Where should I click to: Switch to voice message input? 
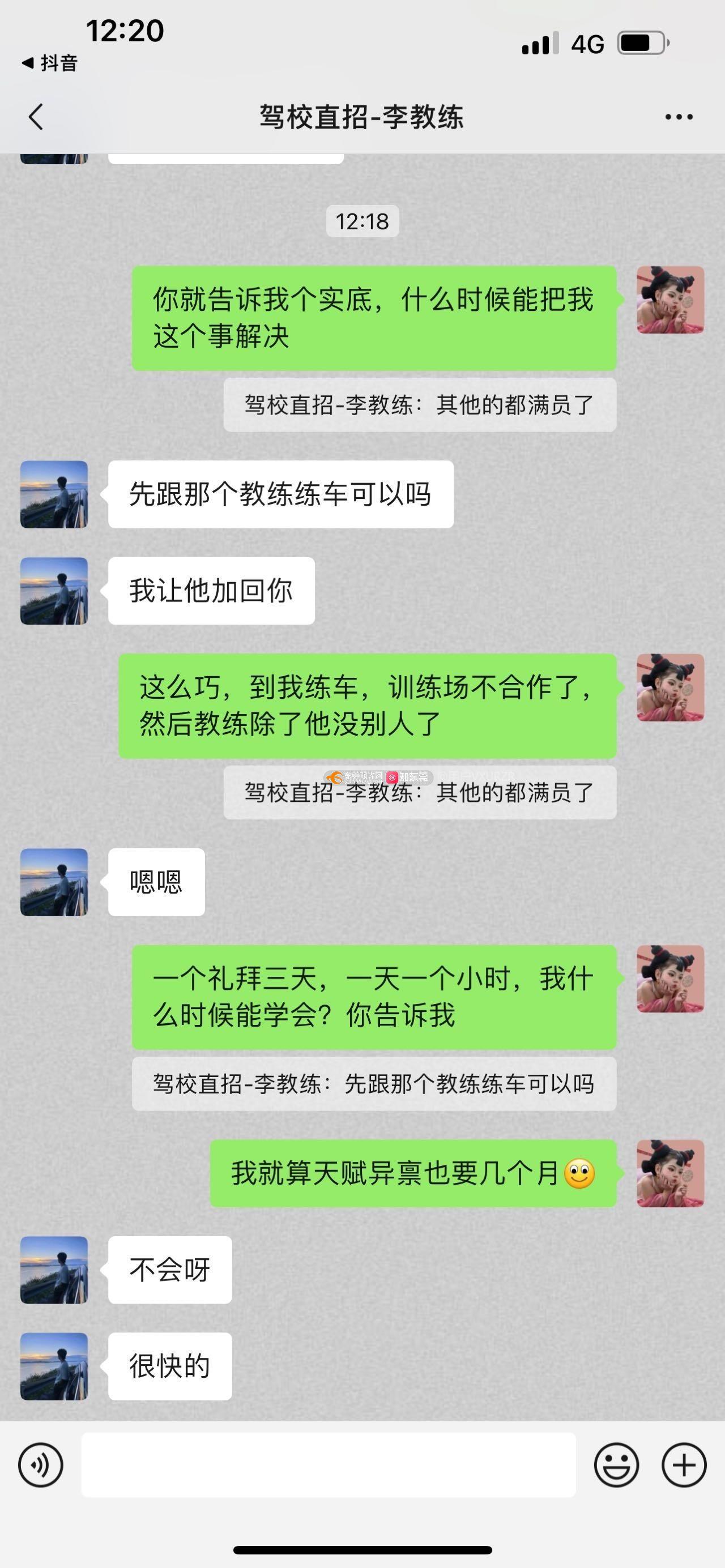point(41,1465)
